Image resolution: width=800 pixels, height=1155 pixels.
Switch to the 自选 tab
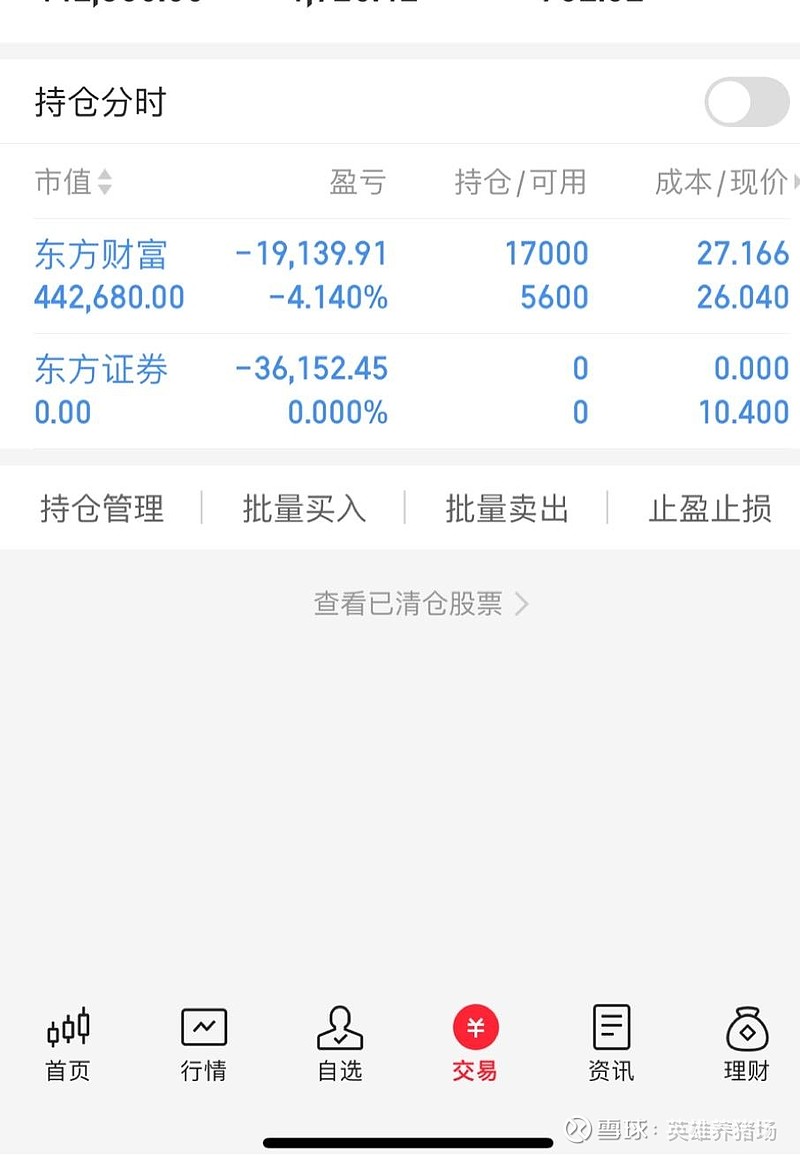(340, 1044)
